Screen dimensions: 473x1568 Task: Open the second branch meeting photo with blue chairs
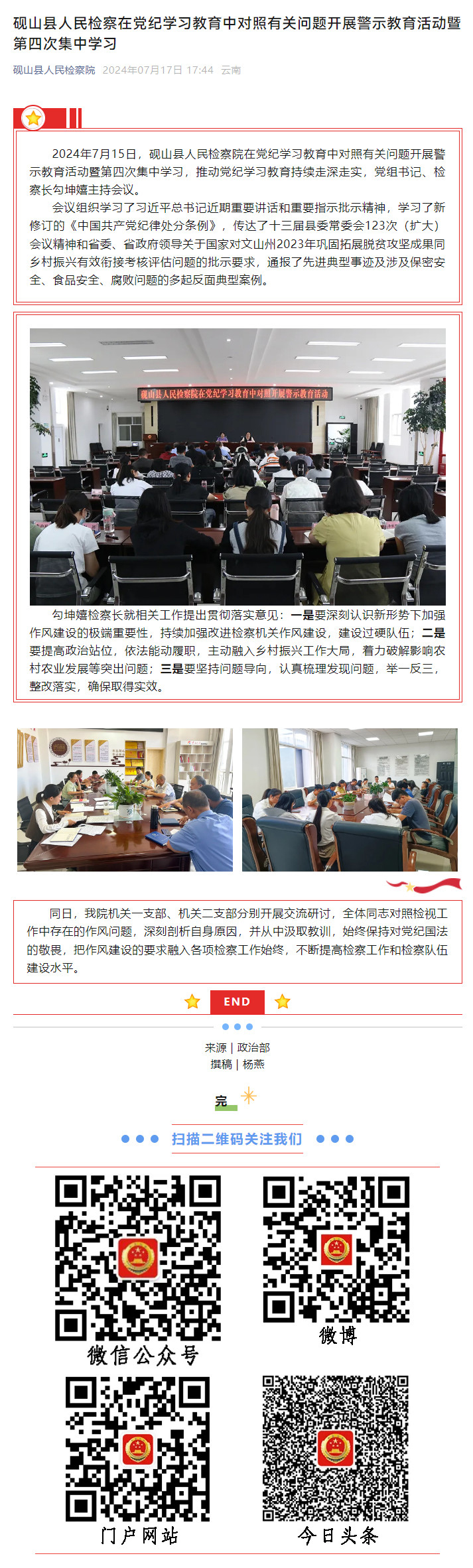[x=350, y=799]
